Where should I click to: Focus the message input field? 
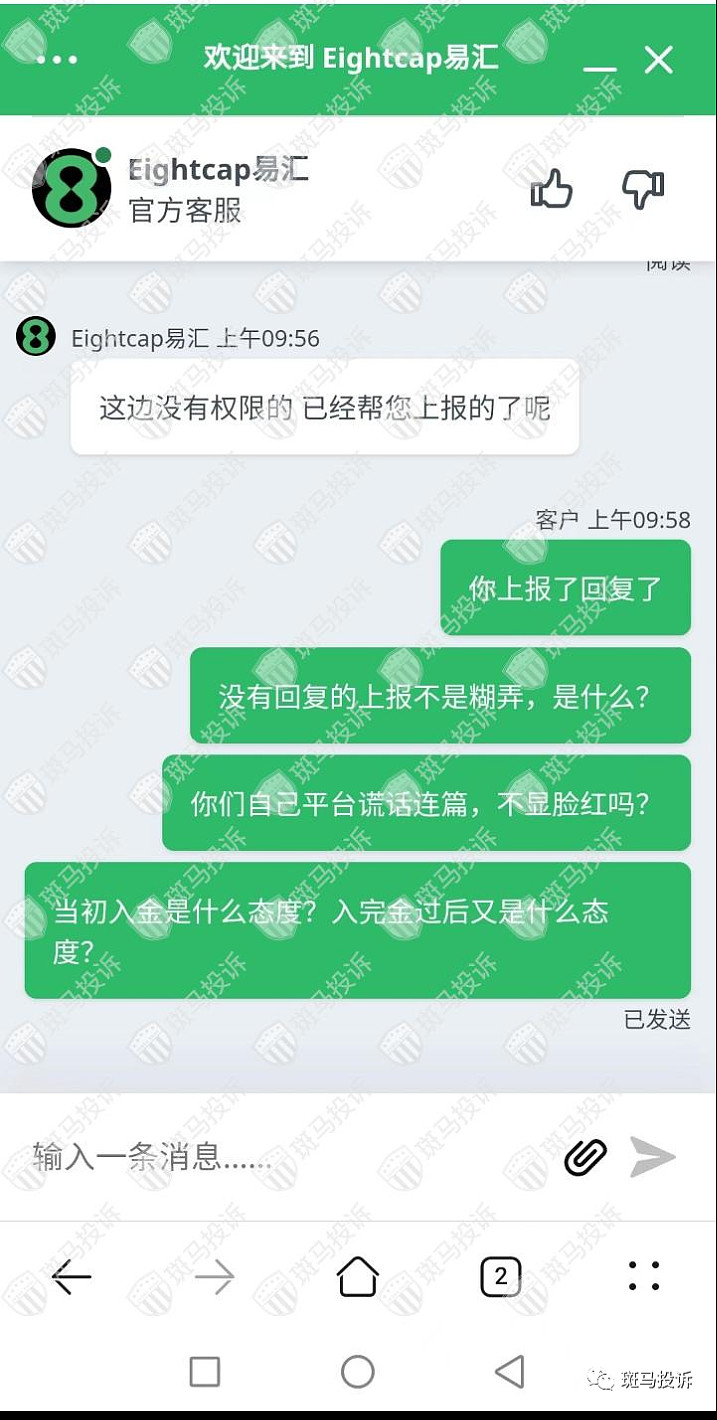pos(280,1157)
